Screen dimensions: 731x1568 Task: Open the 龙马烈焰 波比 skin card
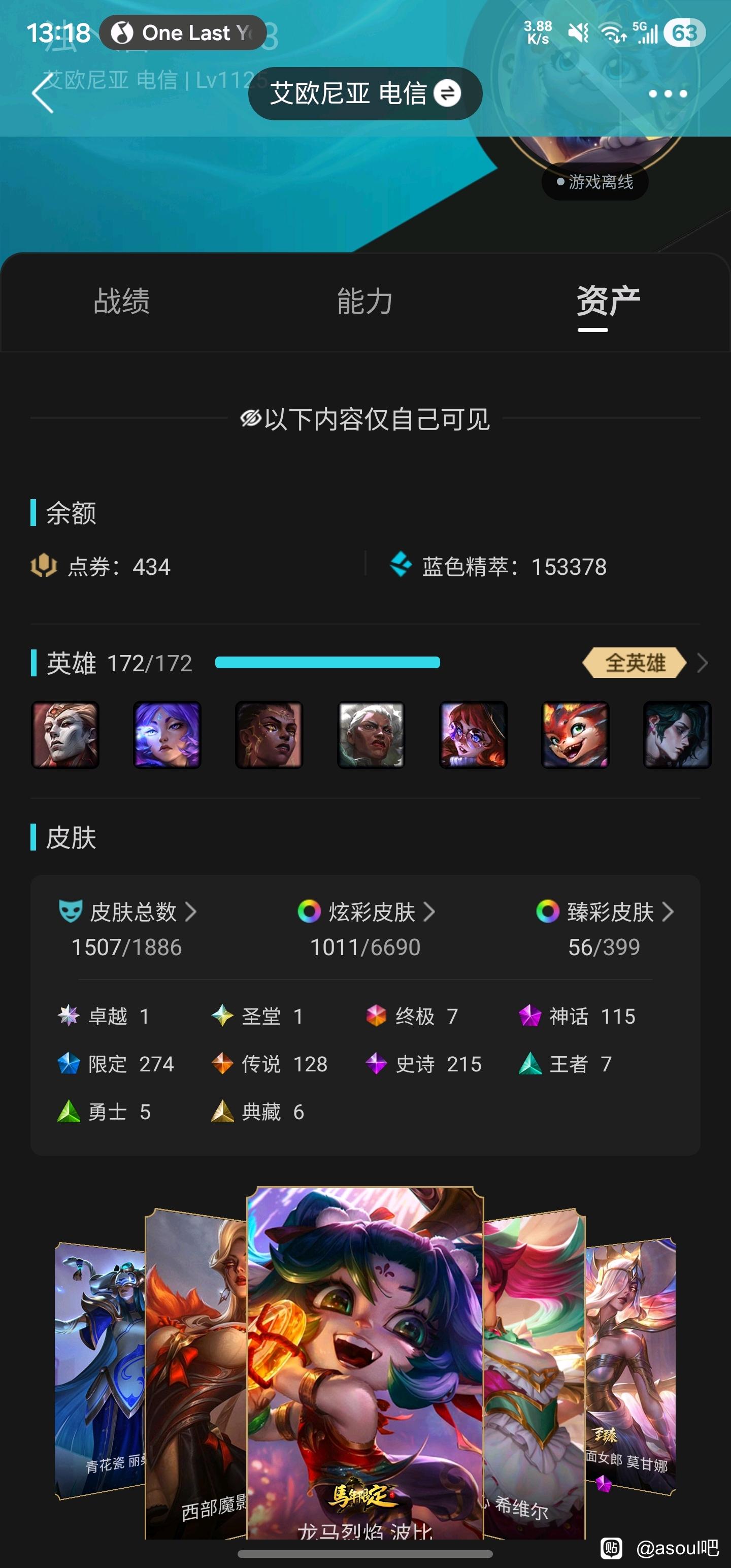(x=365, y=1362)
